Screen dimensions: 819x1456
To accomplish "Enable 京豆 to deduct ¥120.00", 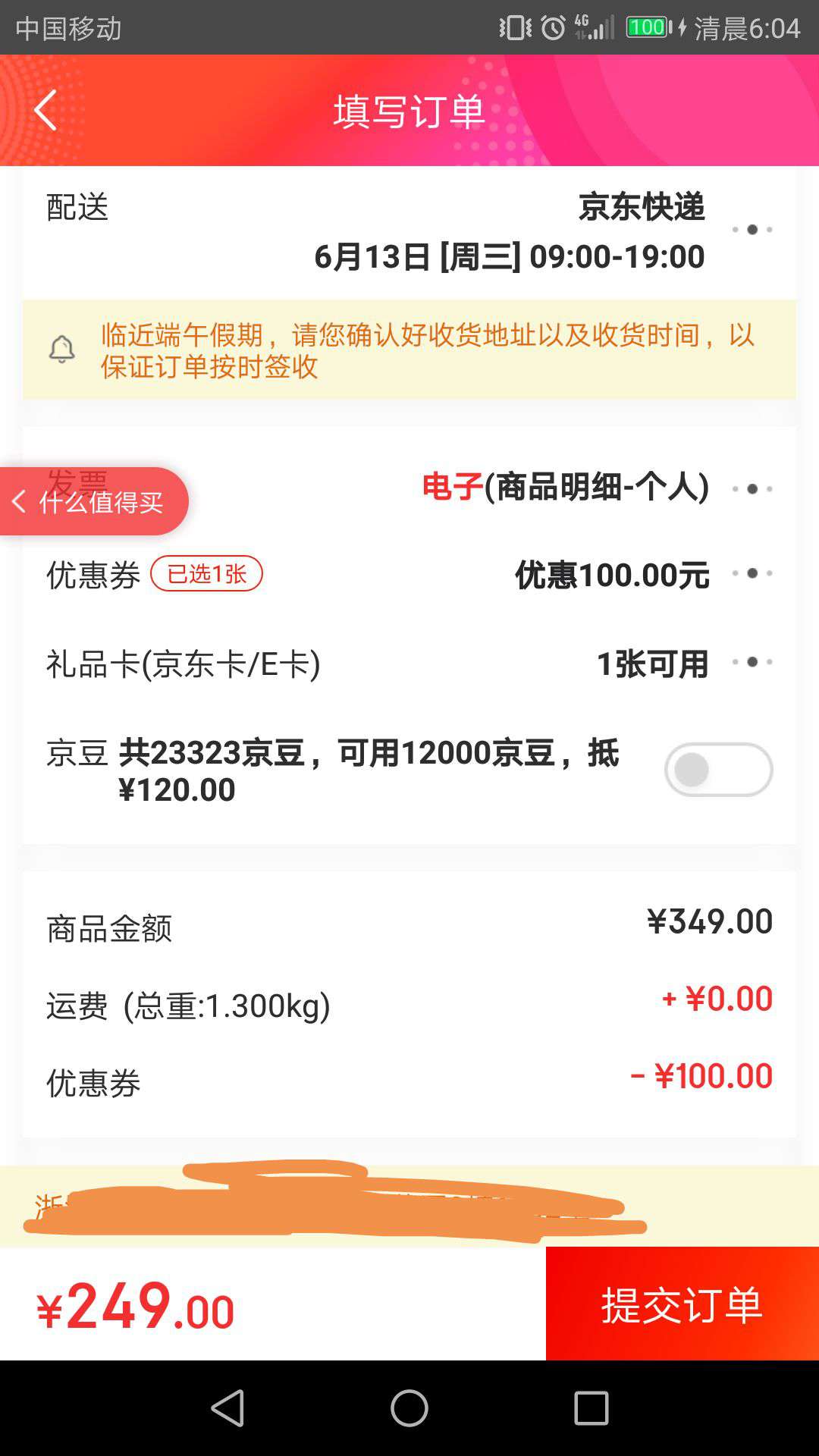I will (x=717, y=769).
